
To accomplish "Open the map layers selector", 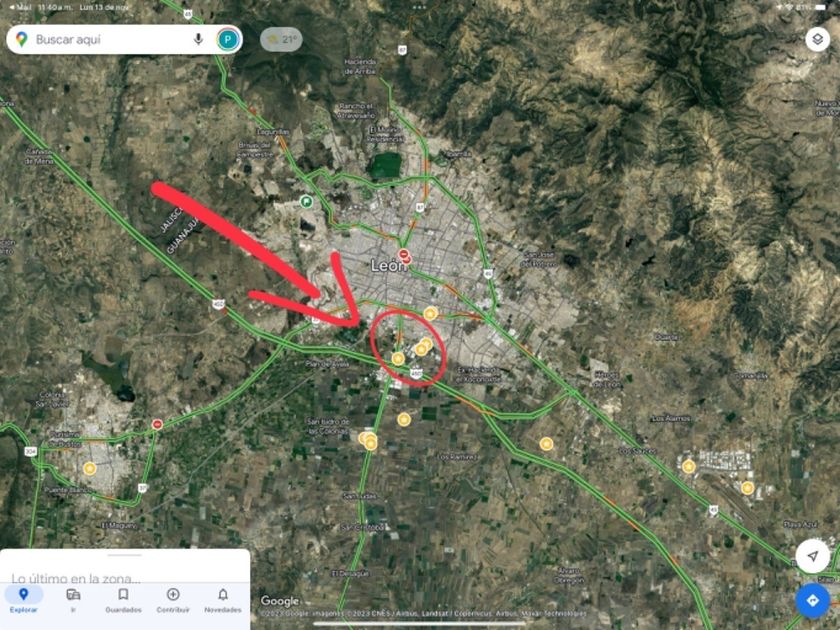I will 816,39.
